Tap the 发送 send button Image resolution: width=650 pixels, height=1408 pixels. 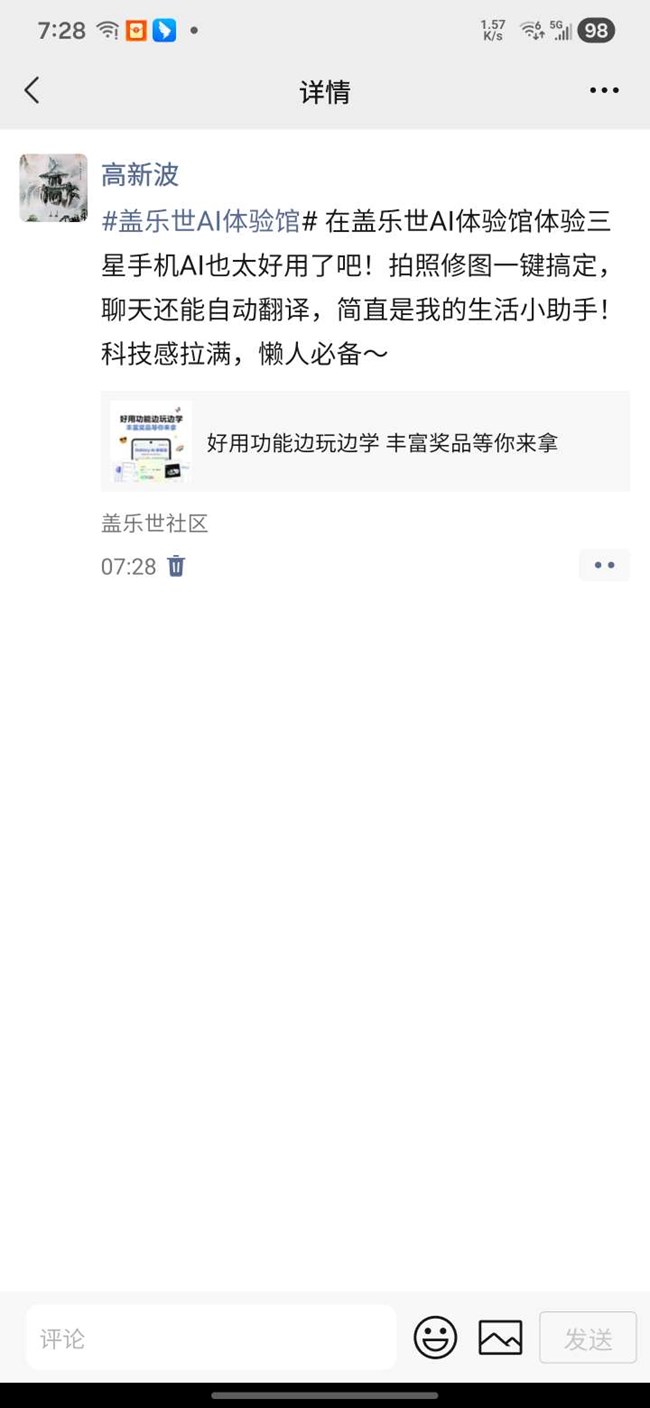pyautogui.click(x=588, y=1338)
